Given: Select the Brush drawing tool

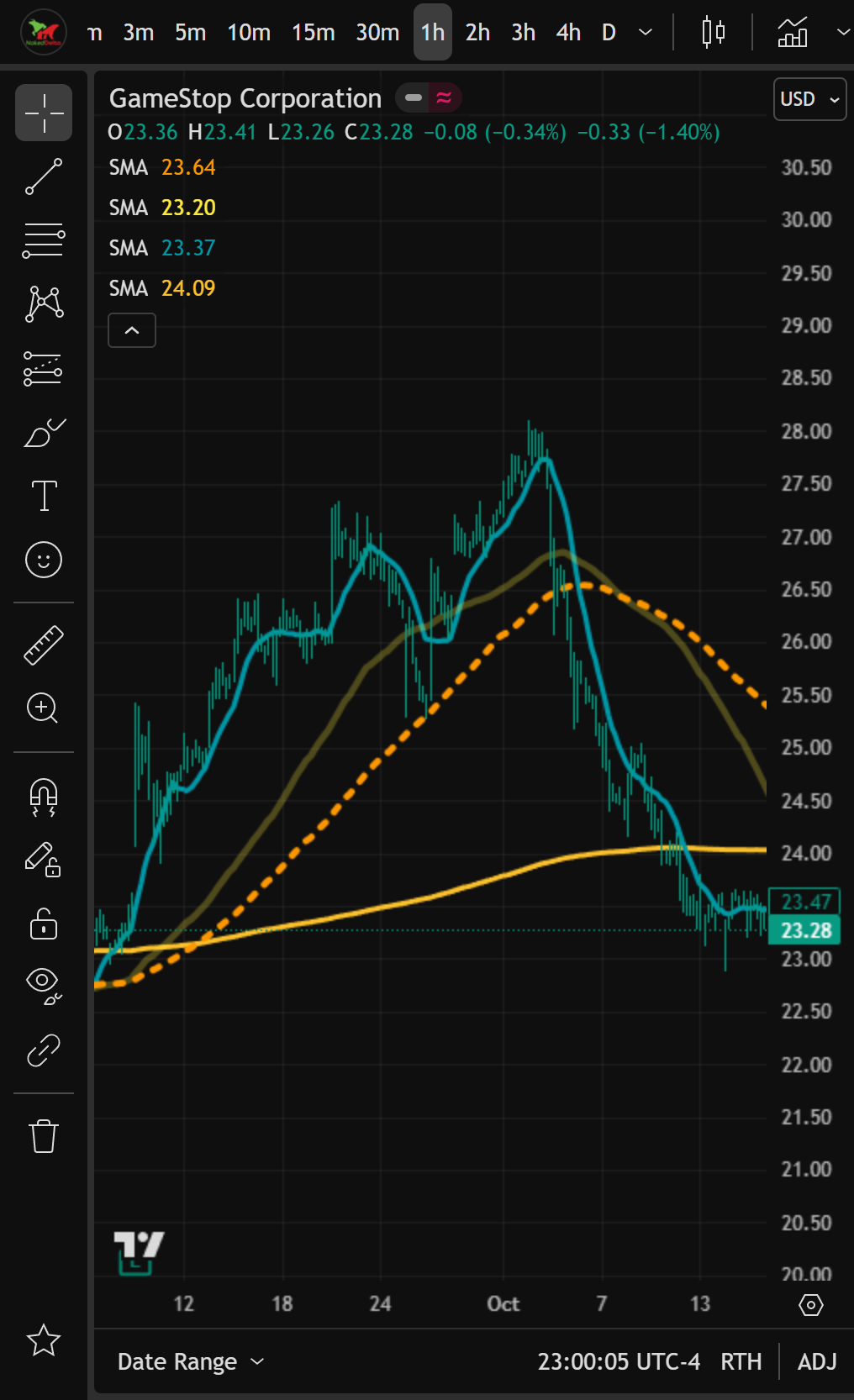Looking at the screenshot, I should click(43, 432).
